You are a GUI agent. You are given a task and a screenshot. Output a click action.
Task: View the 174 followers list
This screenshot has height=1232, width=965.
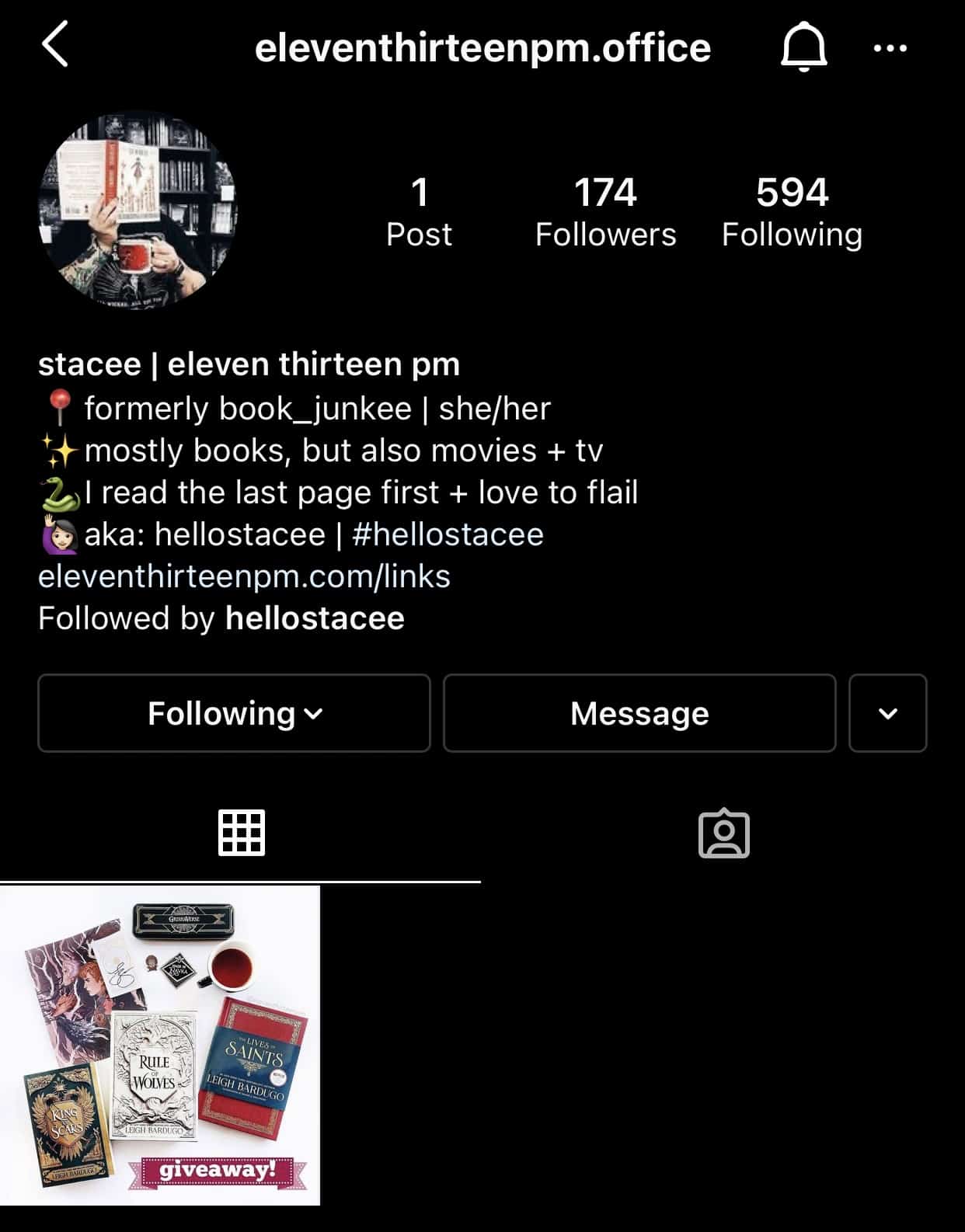[605, 212]
